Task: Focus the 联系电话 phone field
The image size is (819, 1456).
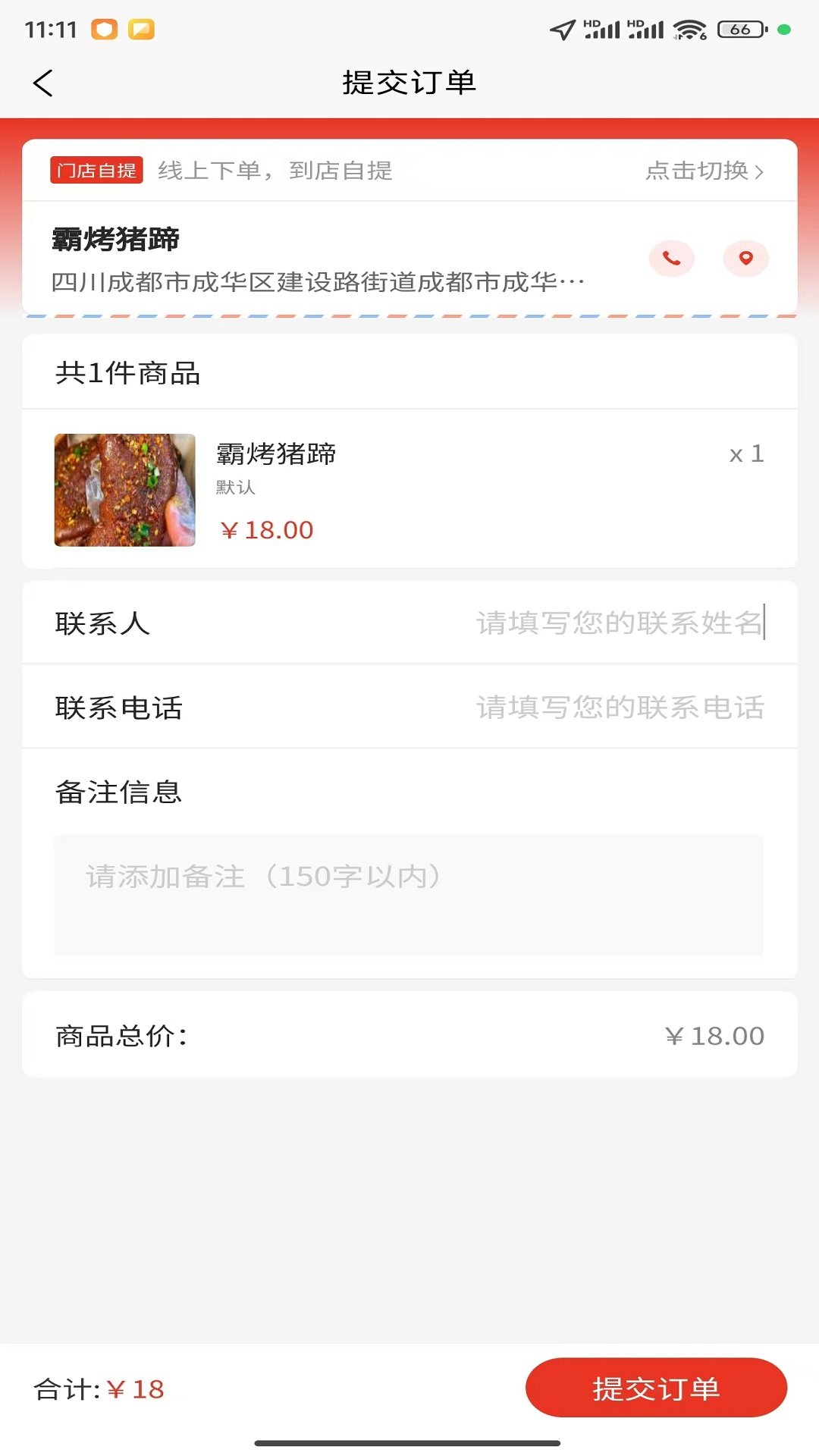Action: coord(618,708)
